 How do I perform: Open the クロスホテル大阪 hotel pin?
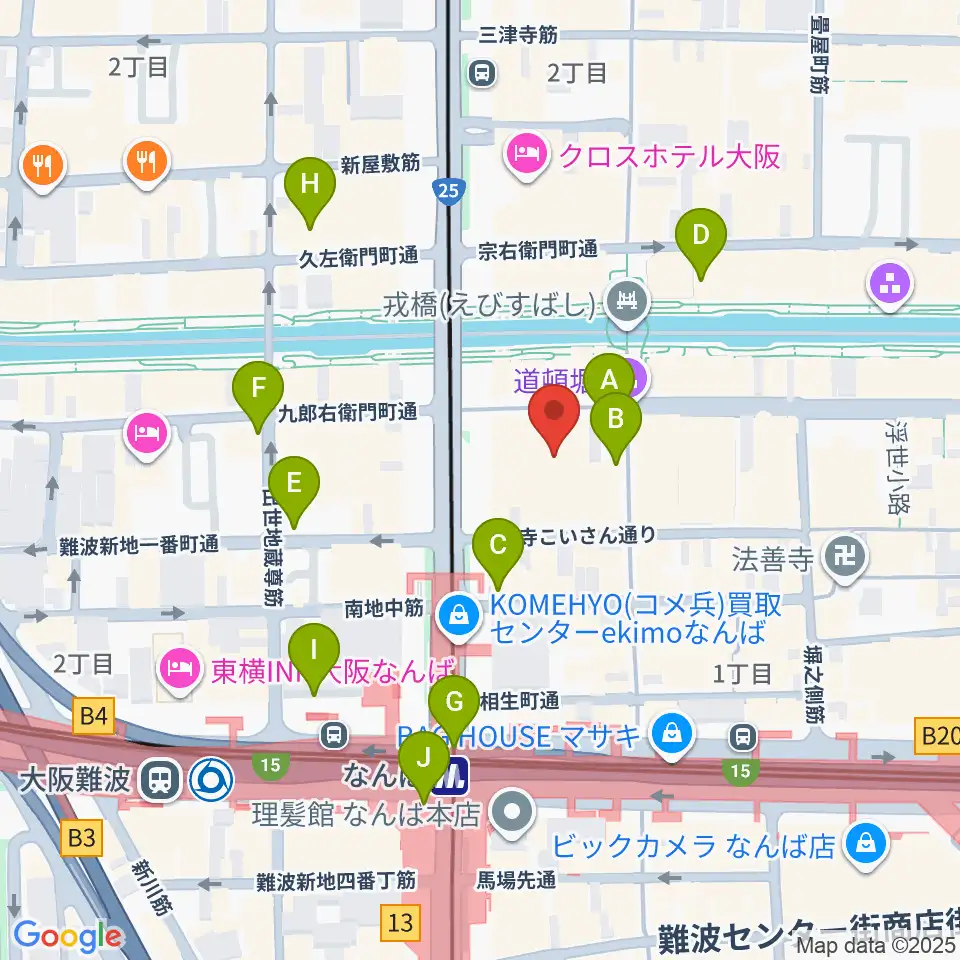coord(527,153)
